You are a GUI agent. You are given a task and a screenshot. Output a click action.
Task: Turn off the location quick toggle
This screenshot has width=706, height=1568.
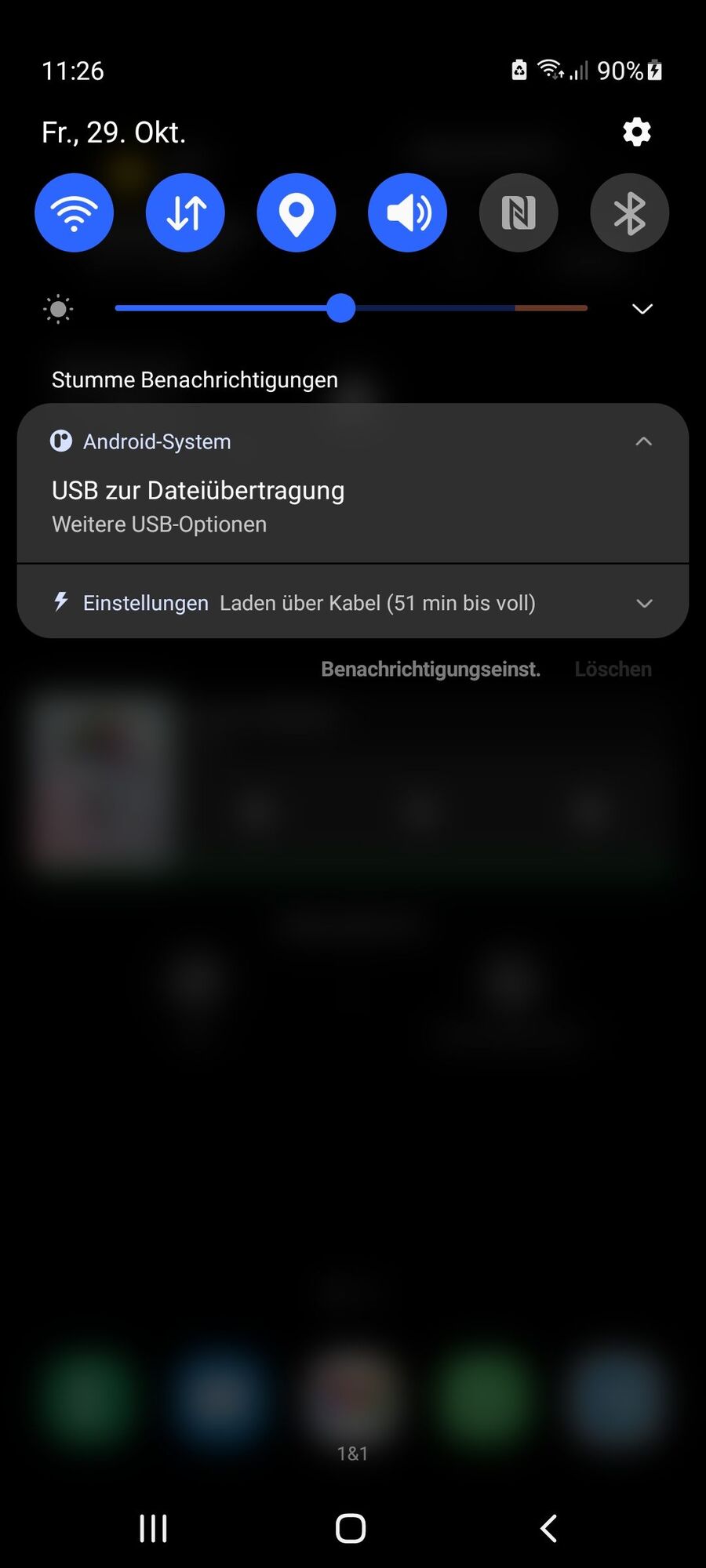tap(297, 212)
